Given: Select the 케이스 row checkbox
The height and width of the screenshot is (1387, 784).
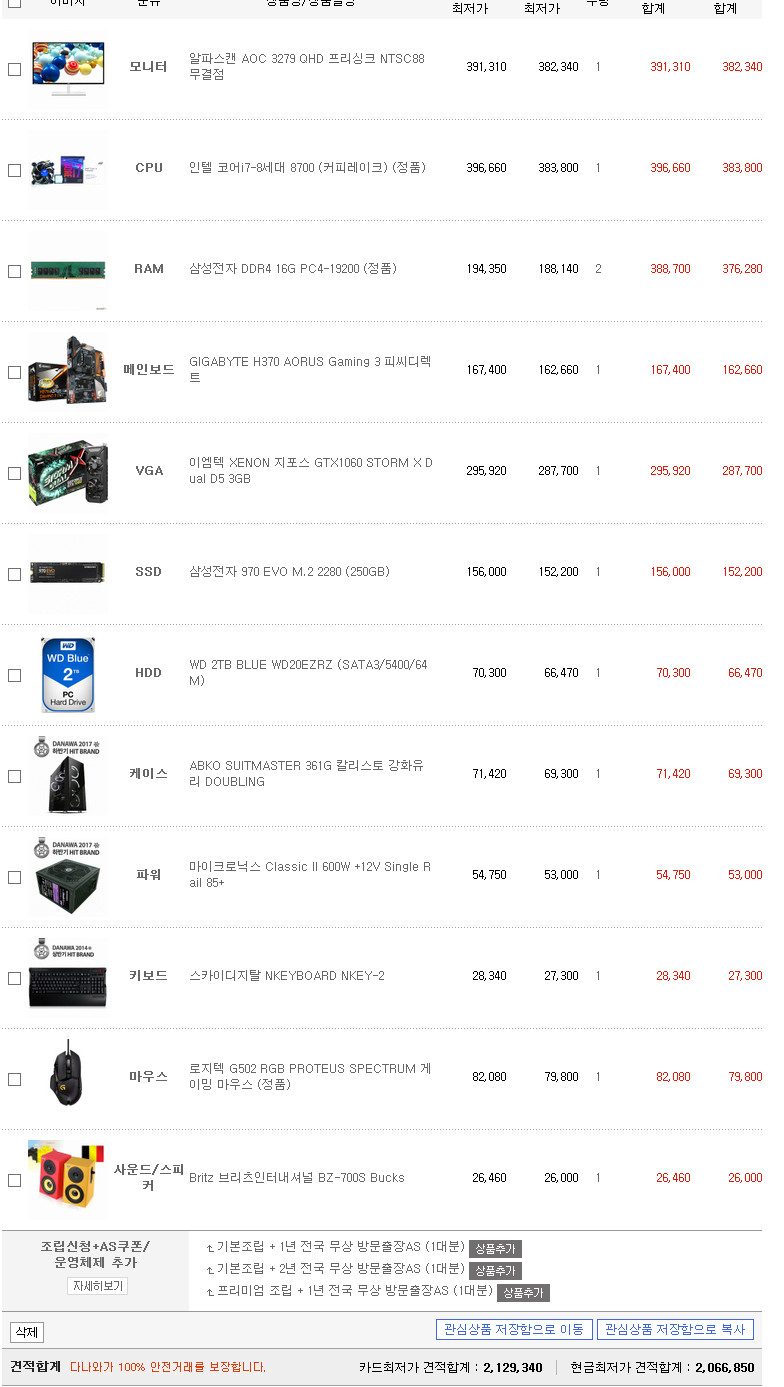Looking at the screenshot, I should [14, 776].
